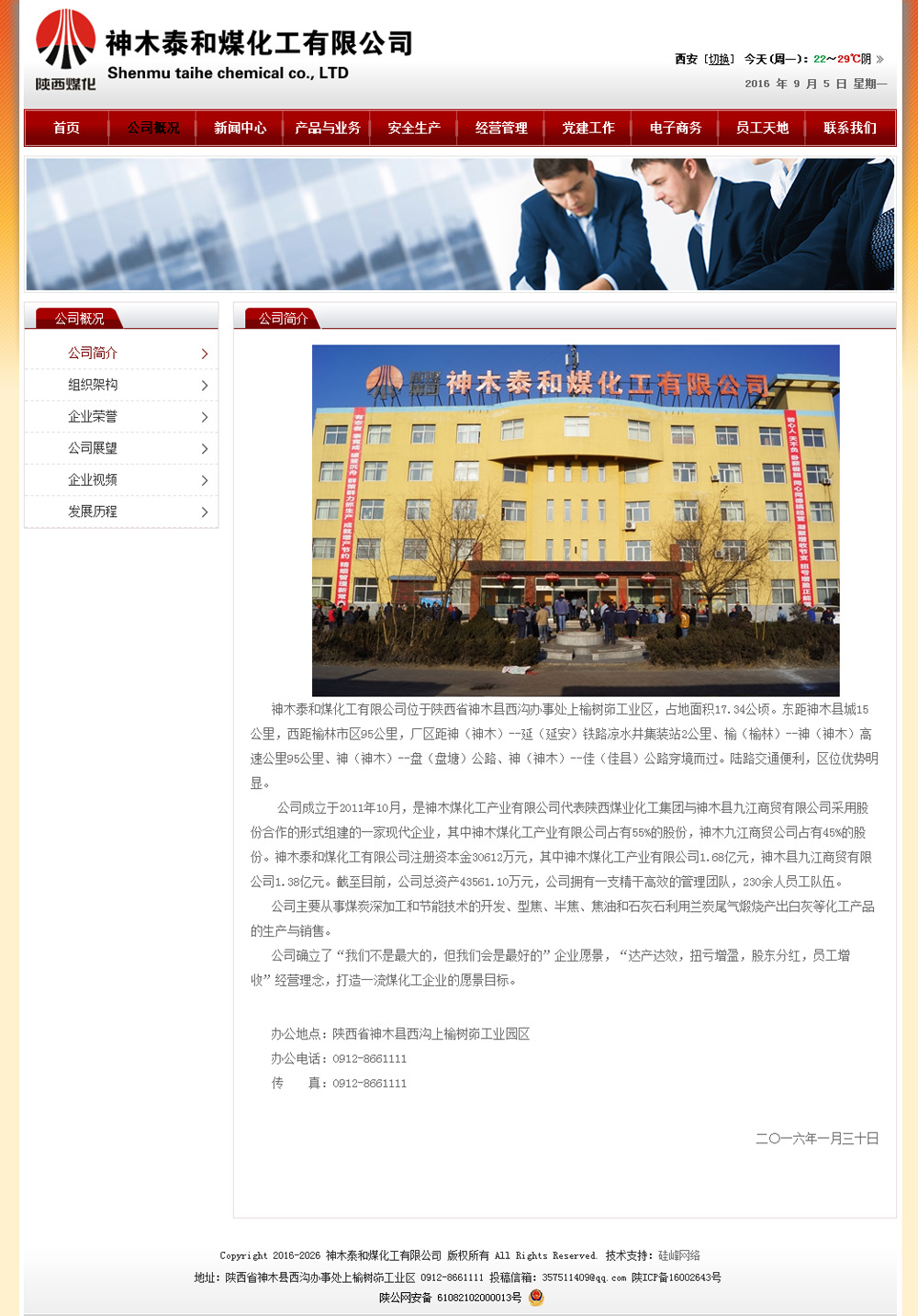Open 公司展望 sidebar item
918x1316 pixels.
[93, 448]
